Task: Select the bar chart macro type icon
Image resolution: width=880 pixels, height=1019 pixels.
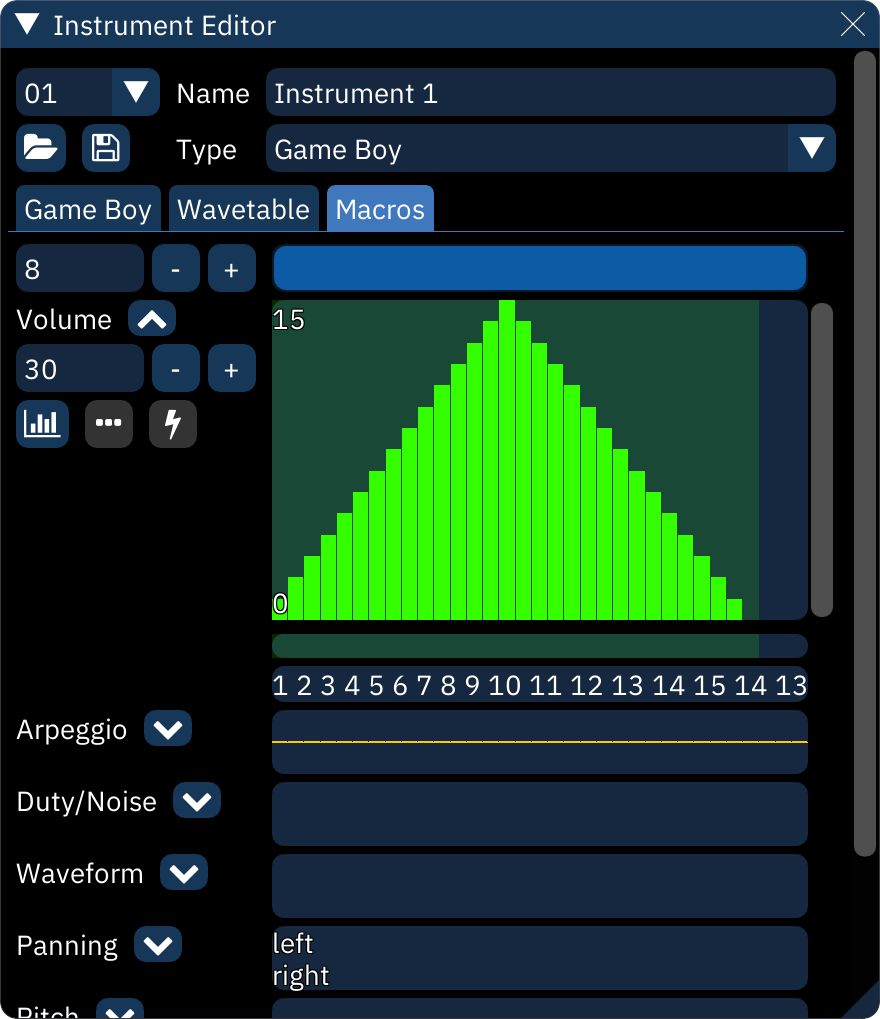Action: coord(42,423)
